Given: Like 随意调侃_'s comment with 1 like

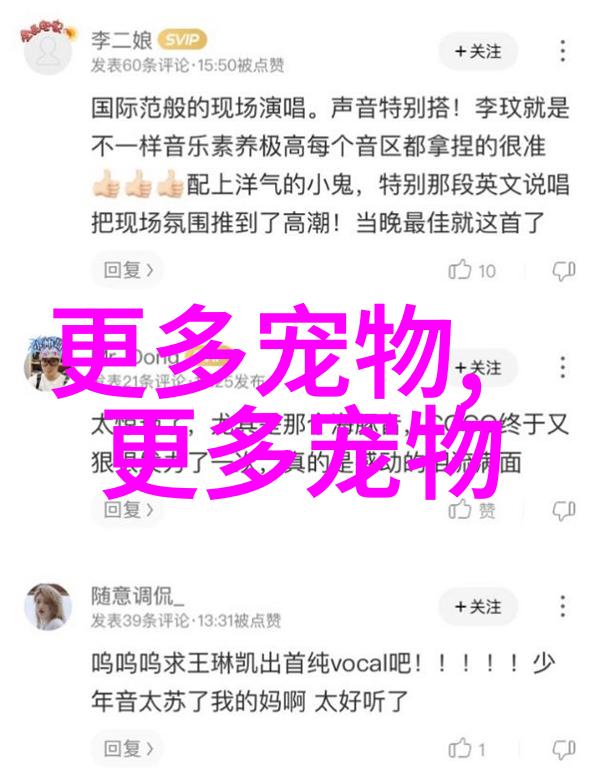Looking at the screenshot, I should click(467, 749).
